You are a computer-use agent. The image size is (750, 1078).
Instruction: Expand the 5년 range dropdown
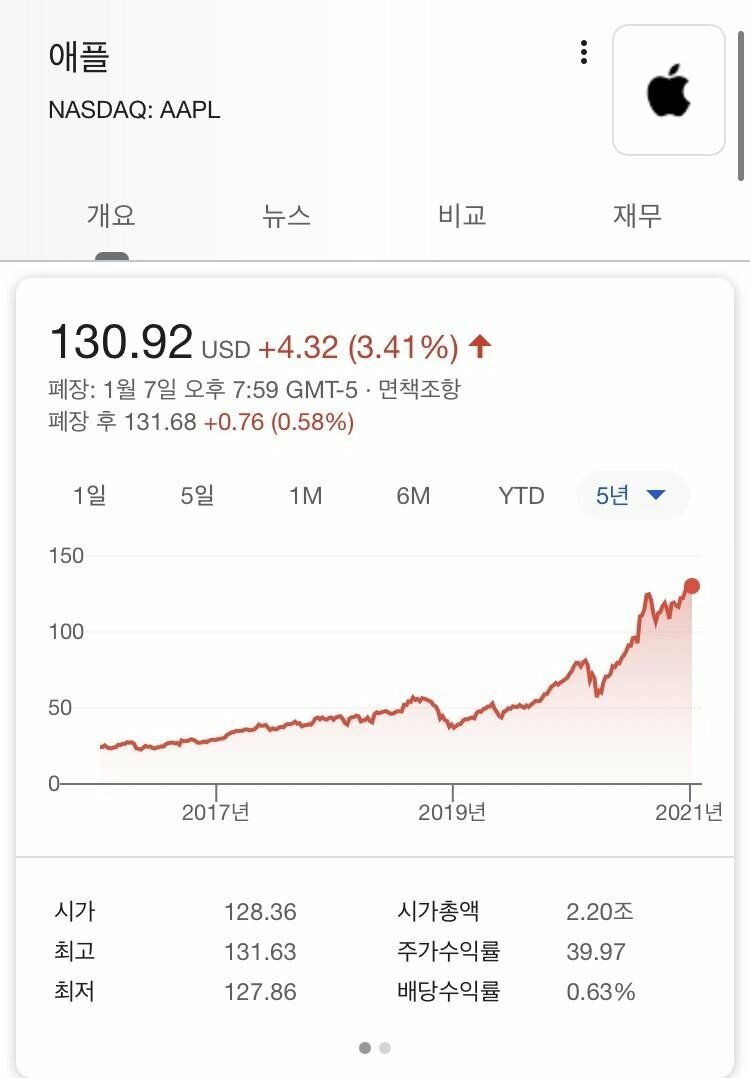pos(632,495)
